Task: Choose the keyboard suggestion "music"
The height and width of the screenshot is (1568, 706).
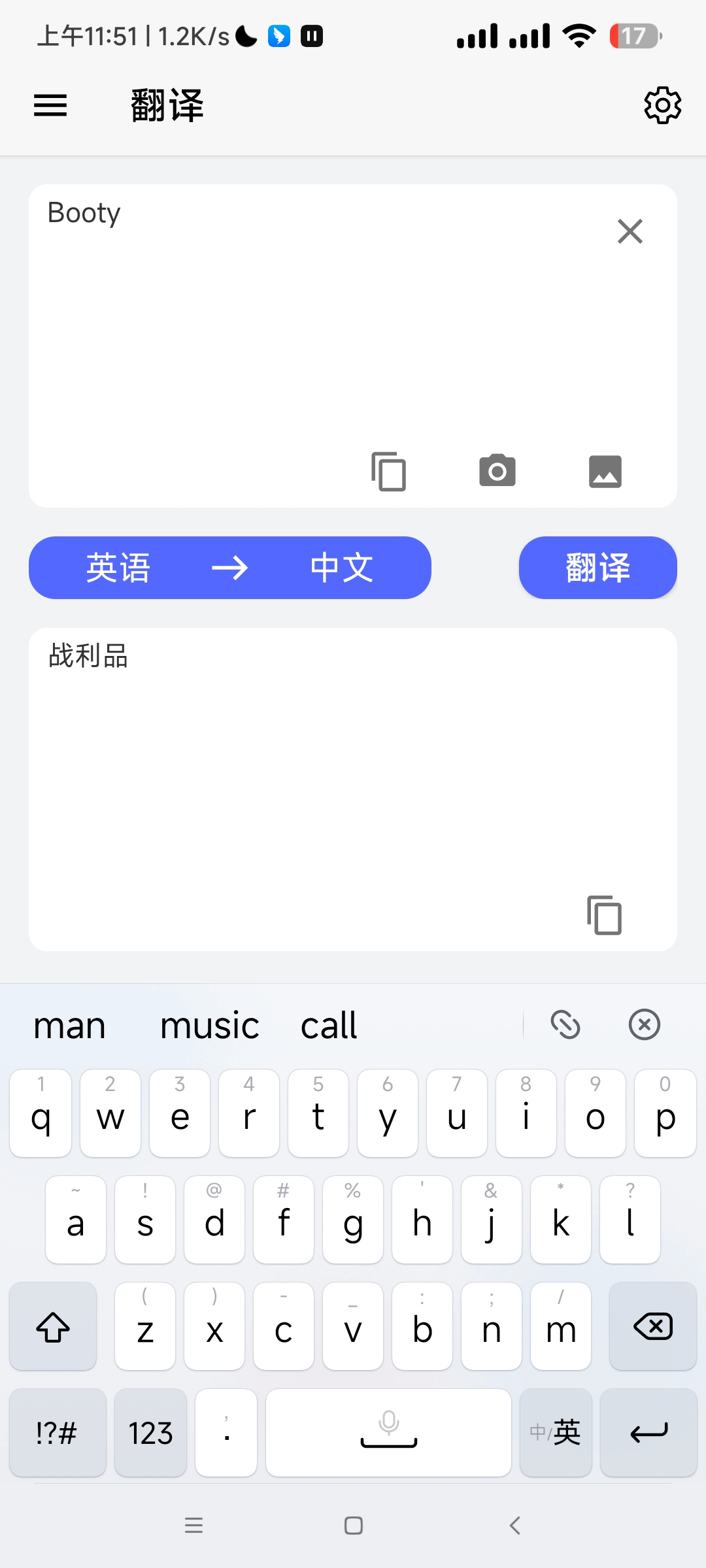Action: 209,1025
